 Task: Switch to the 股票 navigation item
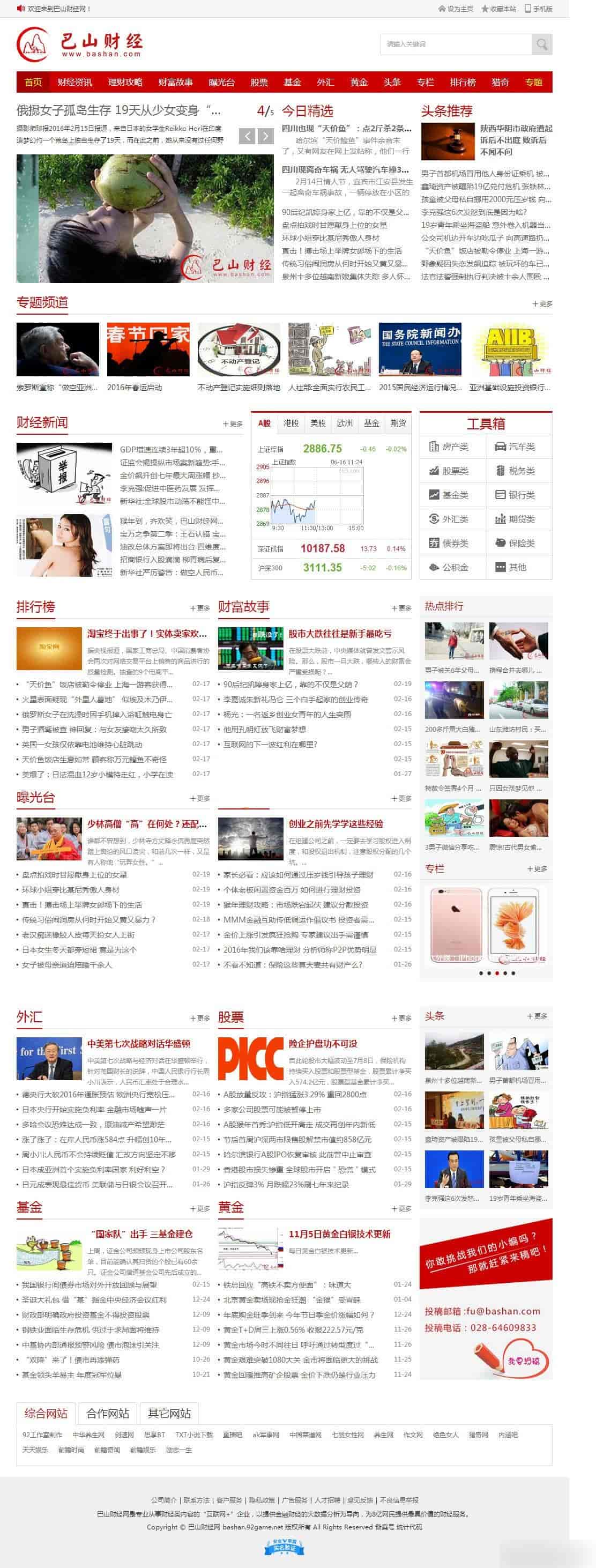point(259,82)
